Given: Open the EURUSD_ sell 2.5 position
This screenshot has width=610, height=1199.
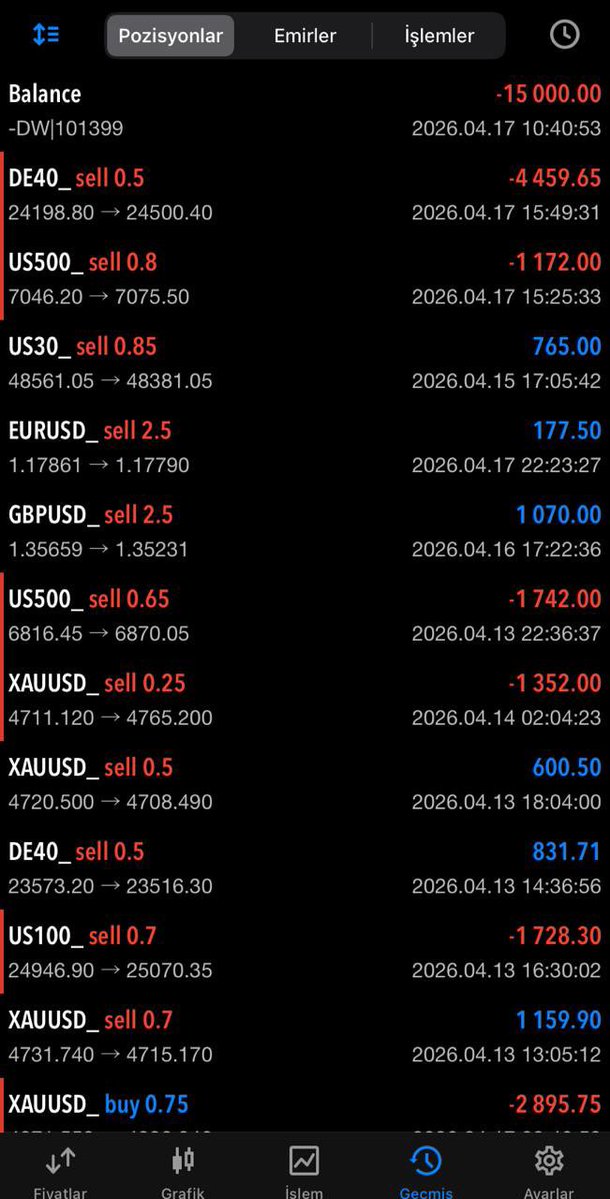Looking at the screenshot, I should point(305,446).
